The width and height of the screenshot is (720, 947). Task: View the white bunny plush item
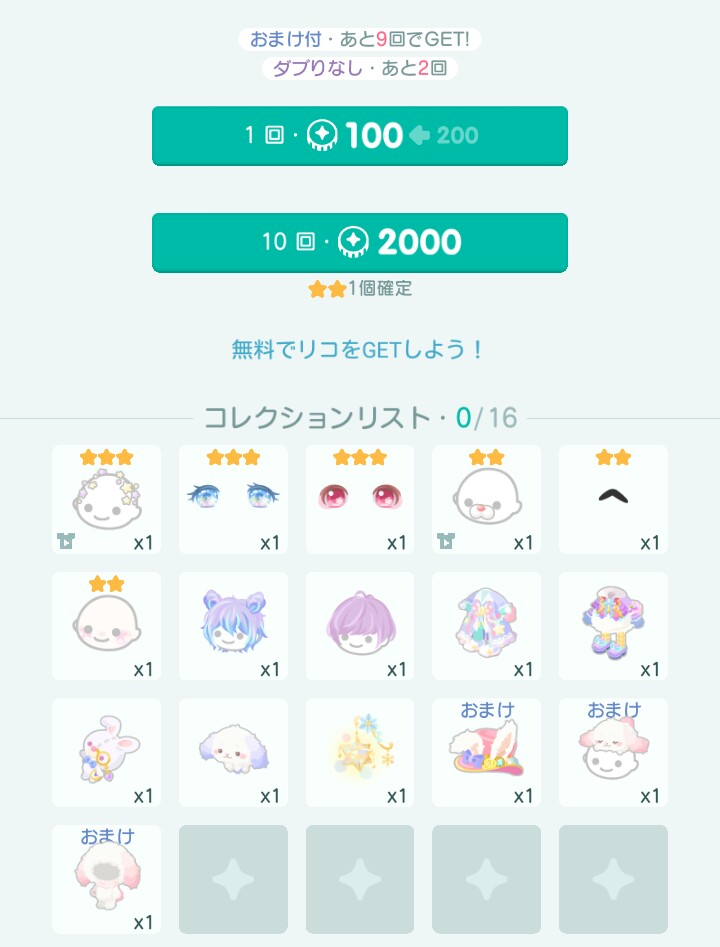[x=106, y=753]
